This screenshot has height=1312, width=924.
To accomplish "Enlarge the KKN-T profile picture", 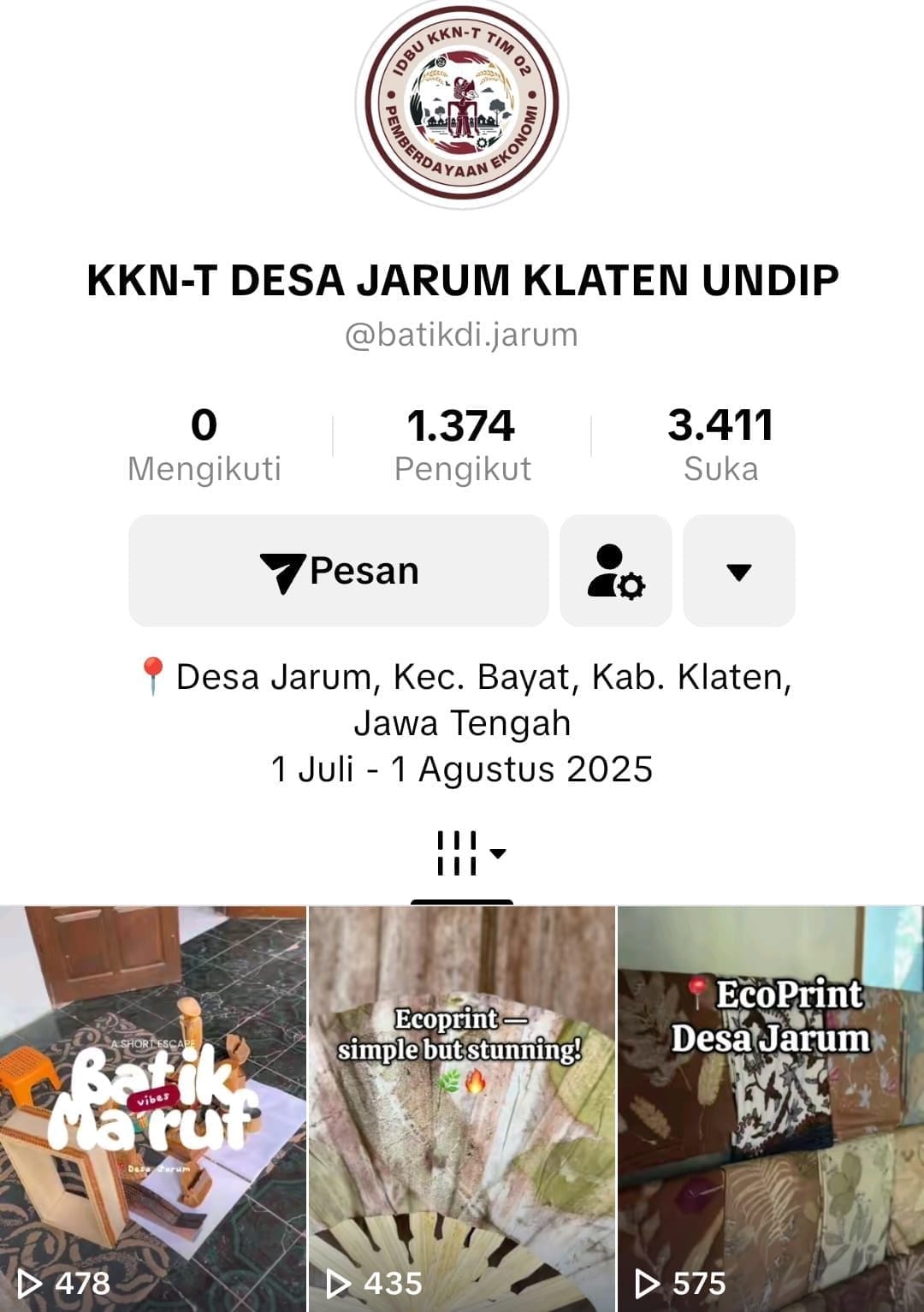I will (462, 103).
